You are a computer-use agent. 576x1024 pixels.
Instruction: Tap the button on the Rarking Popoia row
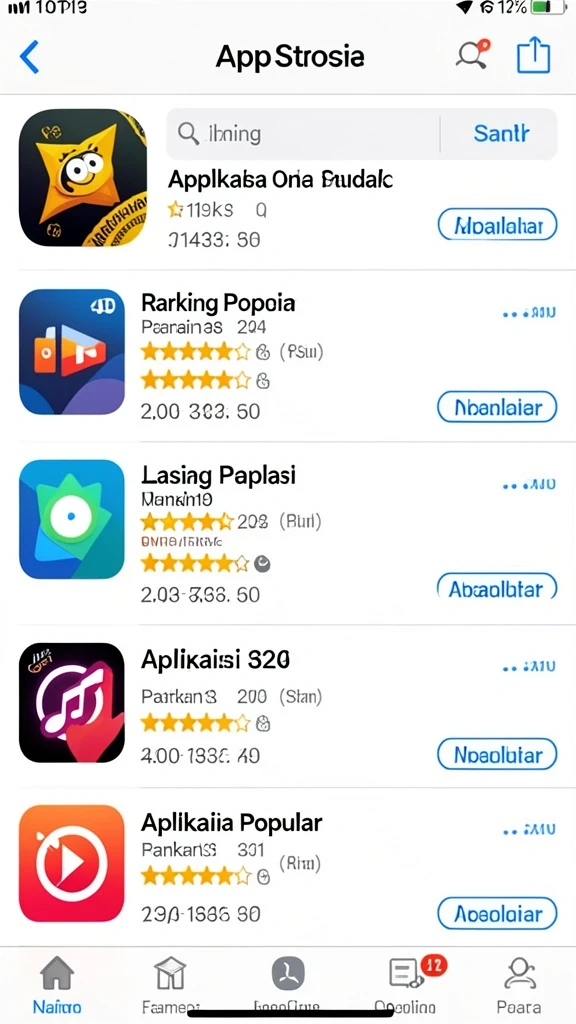497,408
